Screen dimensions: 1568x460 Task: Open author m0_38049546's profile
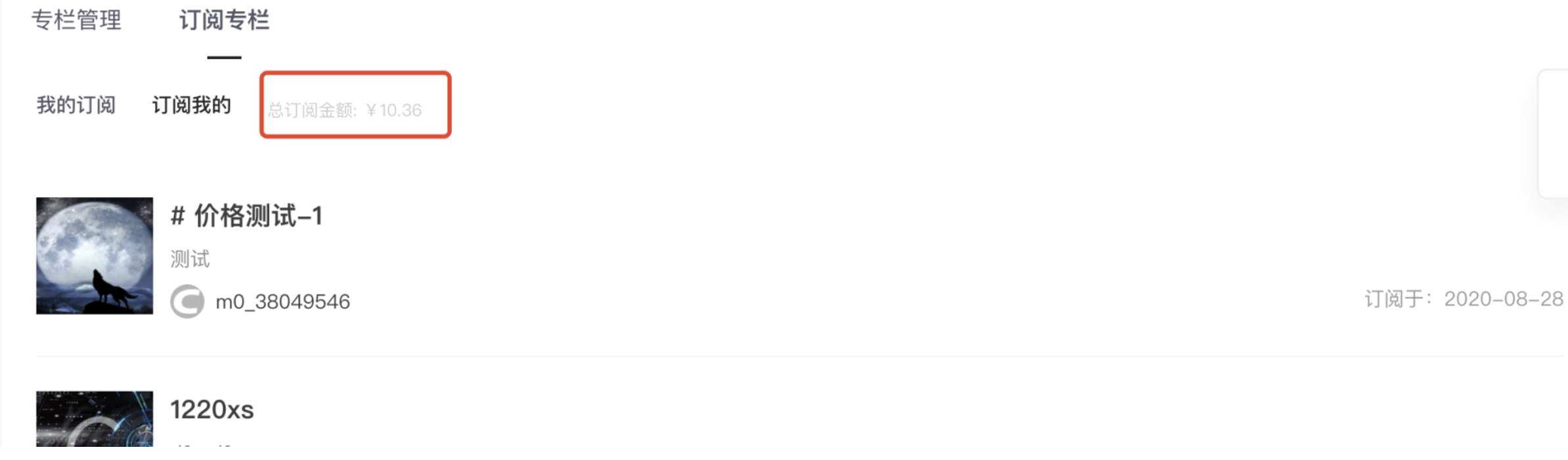[x=282, y=302]
